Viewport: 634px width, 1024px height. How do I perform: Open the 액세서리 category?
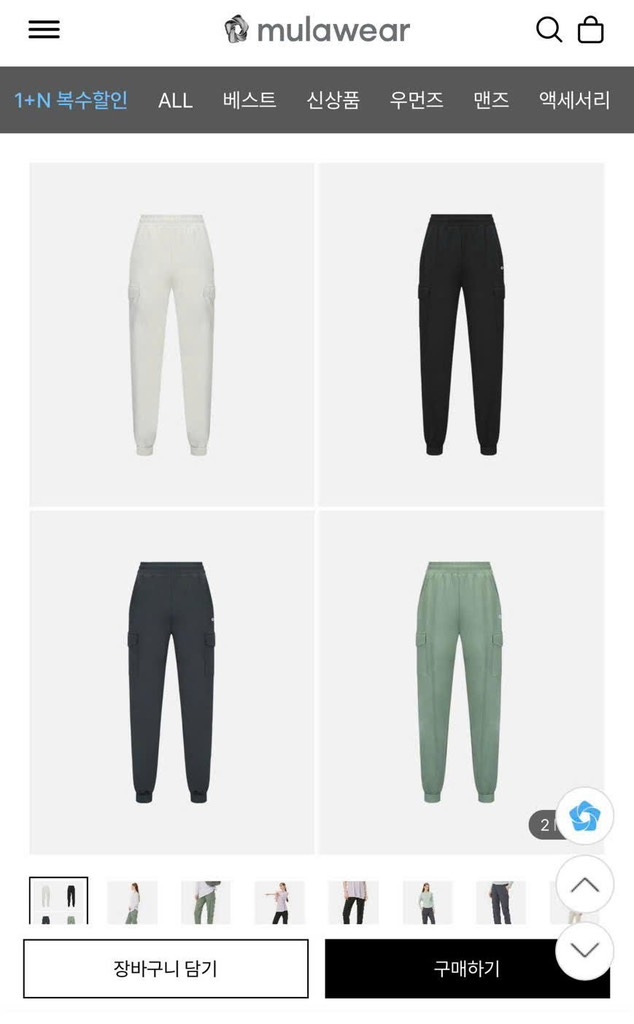coord(574,100)
